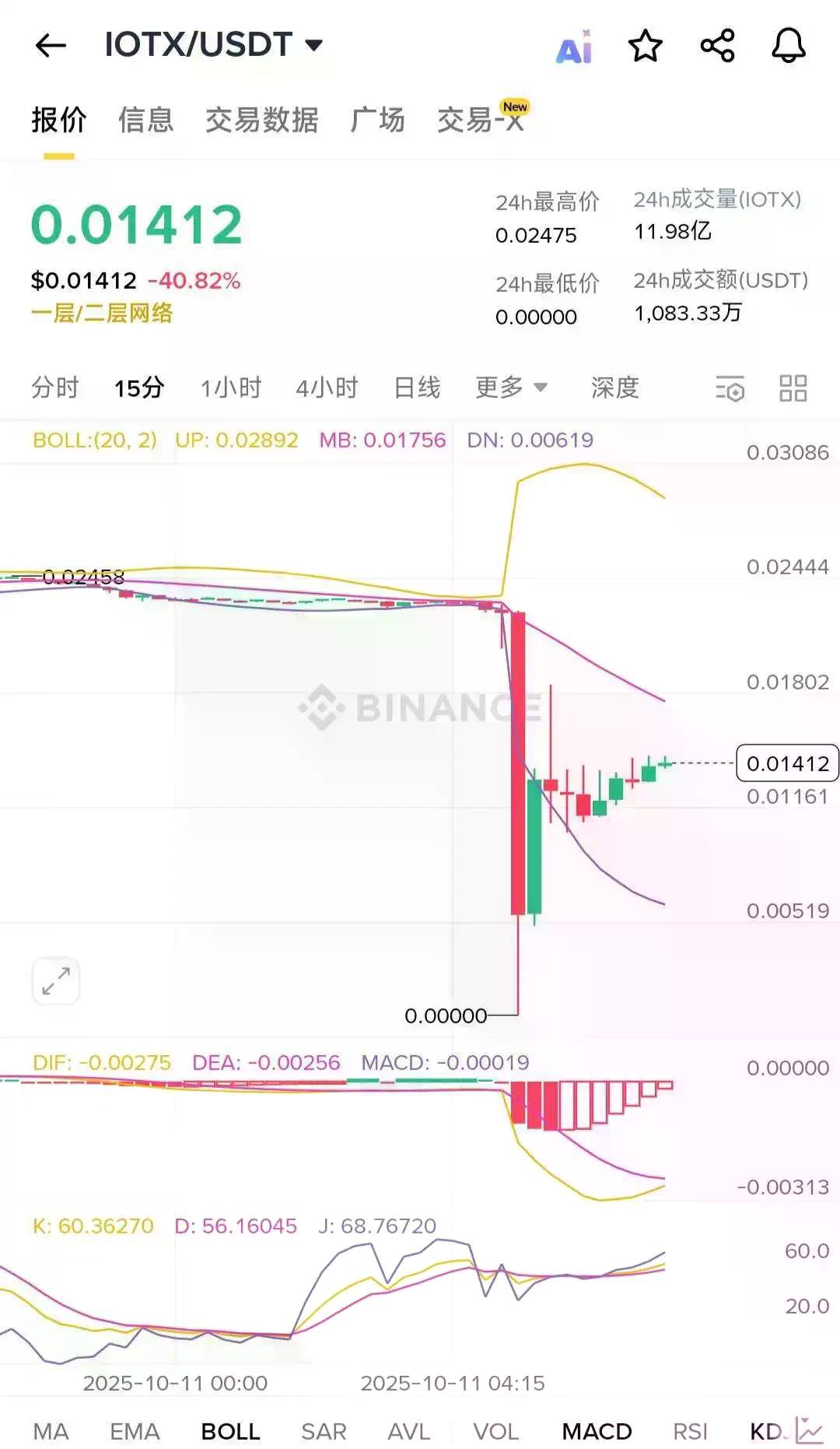The width and height of the screenshot is (840, 1449).
Task: Open chart settings with the candle-settings icon
Action: click(x=730, y=388)
